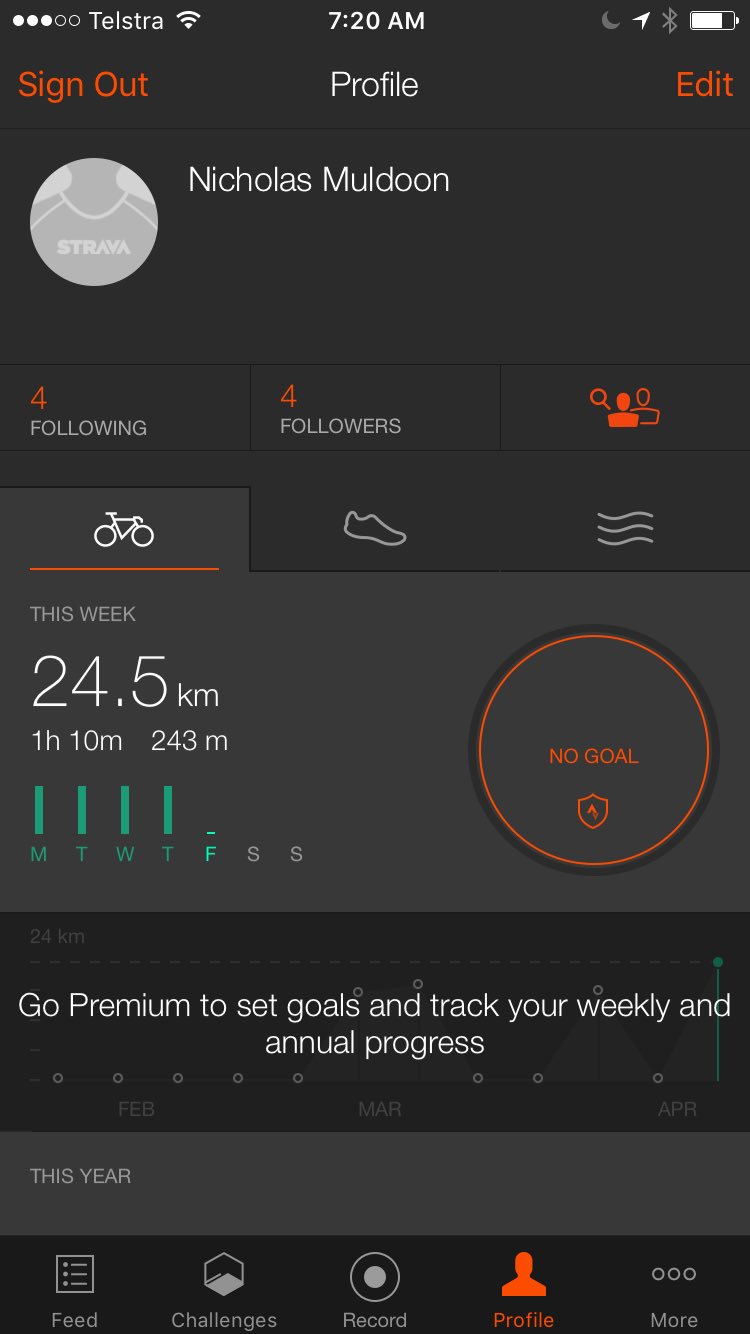This screenshot has width=750, height=1334.
Task: Switch to the swimming waves tab
Action: (625, 527)
